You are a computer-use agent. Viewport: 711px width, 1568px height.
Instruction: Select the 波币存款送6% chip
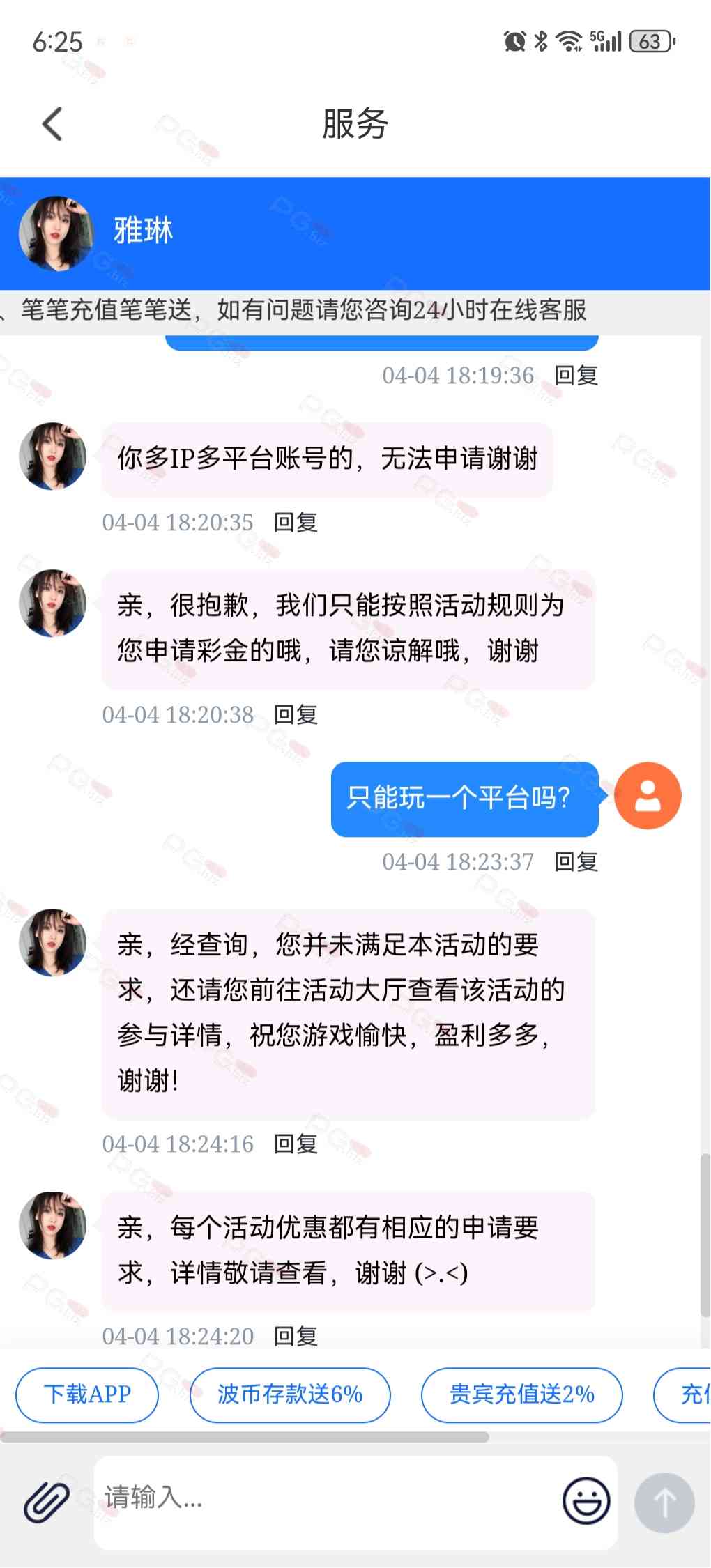click(x=290, y=1394)
